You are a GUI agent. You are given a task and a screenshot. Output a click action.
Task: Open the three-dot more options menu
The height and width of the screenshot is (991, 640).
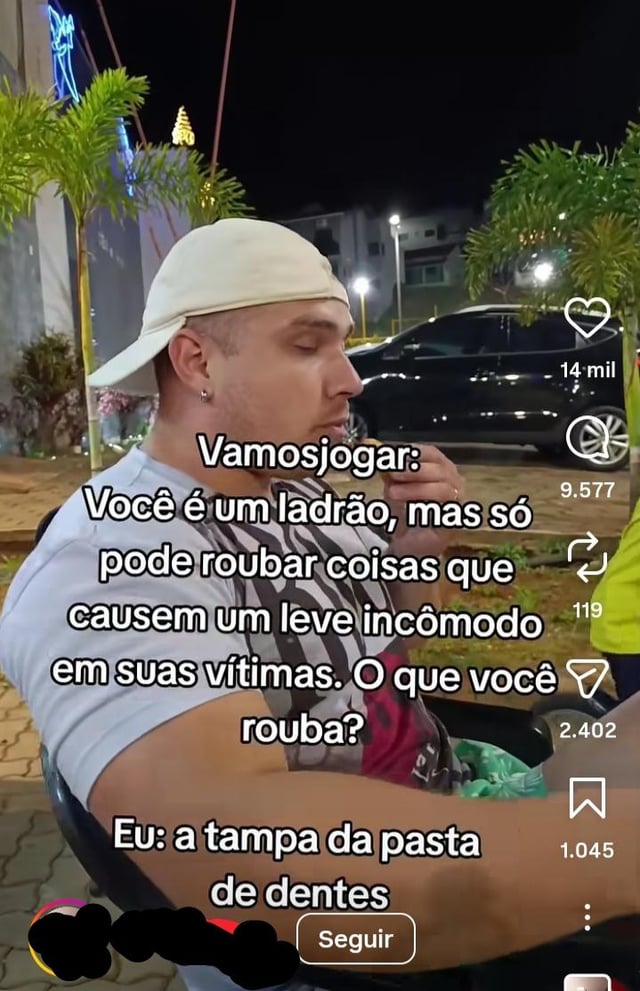tap(587, 916)
